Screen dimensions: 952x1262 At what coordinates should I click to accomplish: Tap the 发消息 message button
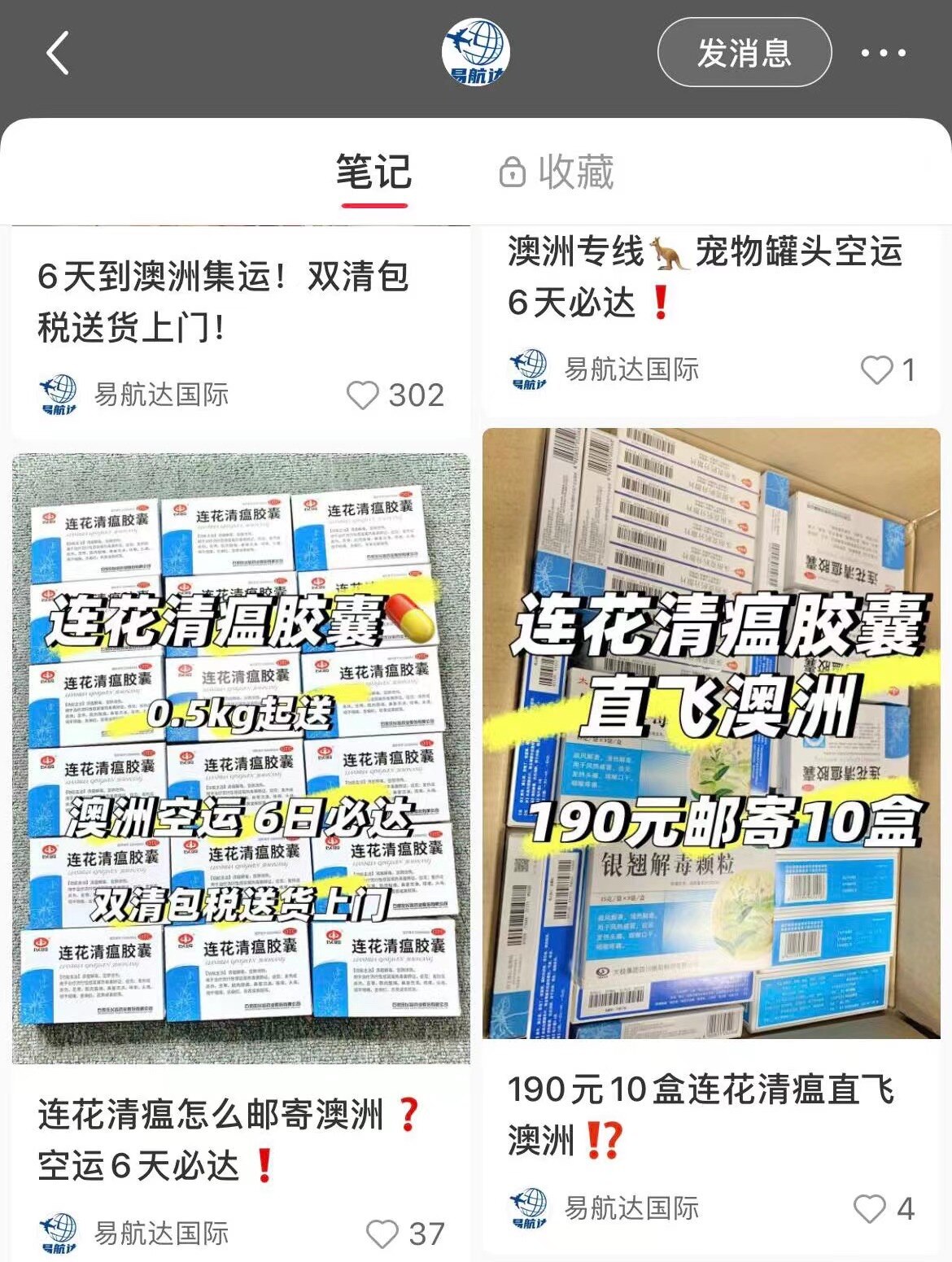pyautogui.click(x=744, y=53)
